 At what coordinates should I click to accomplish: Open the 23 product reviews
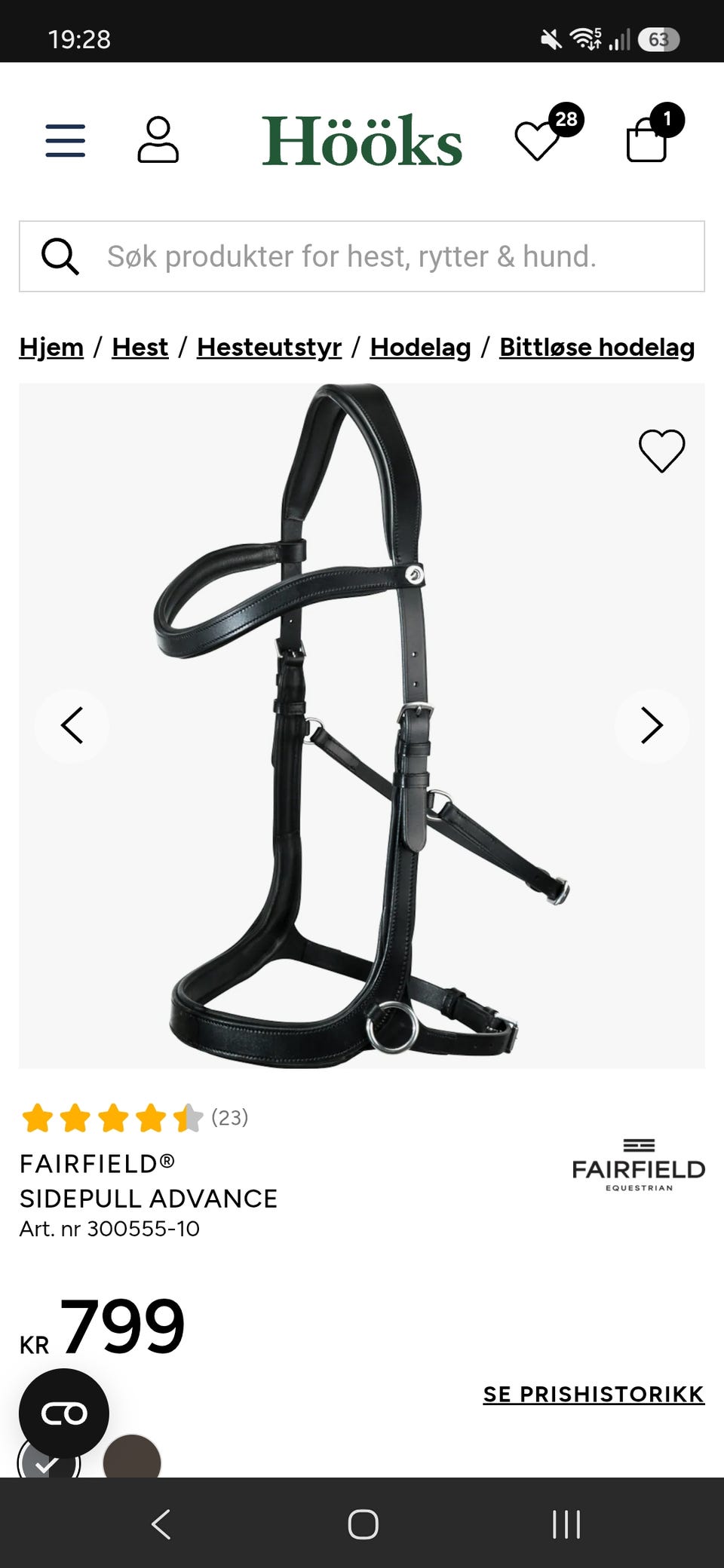tap(135, 1117)
